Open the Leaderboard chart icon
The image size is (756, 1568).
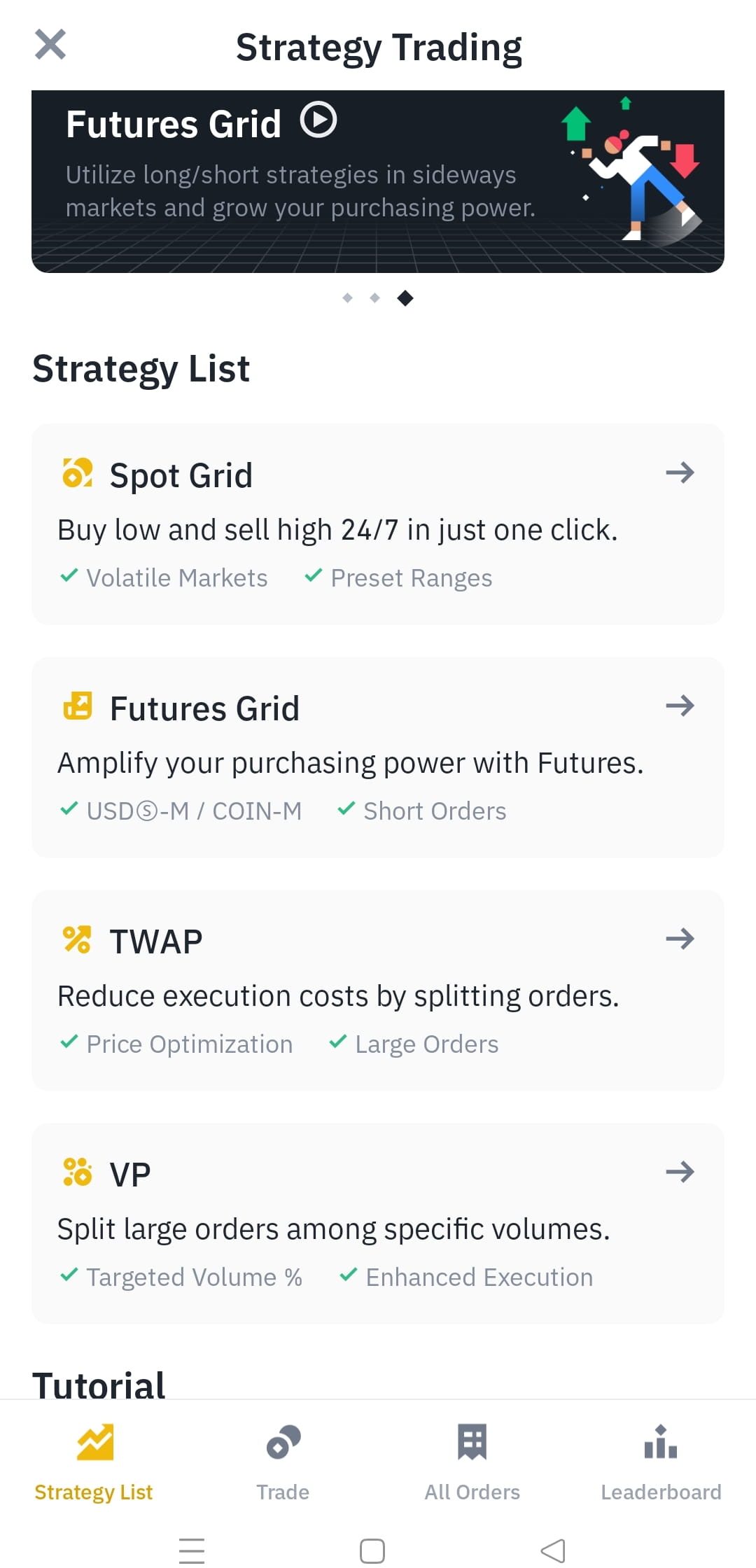click(660, 1442)
